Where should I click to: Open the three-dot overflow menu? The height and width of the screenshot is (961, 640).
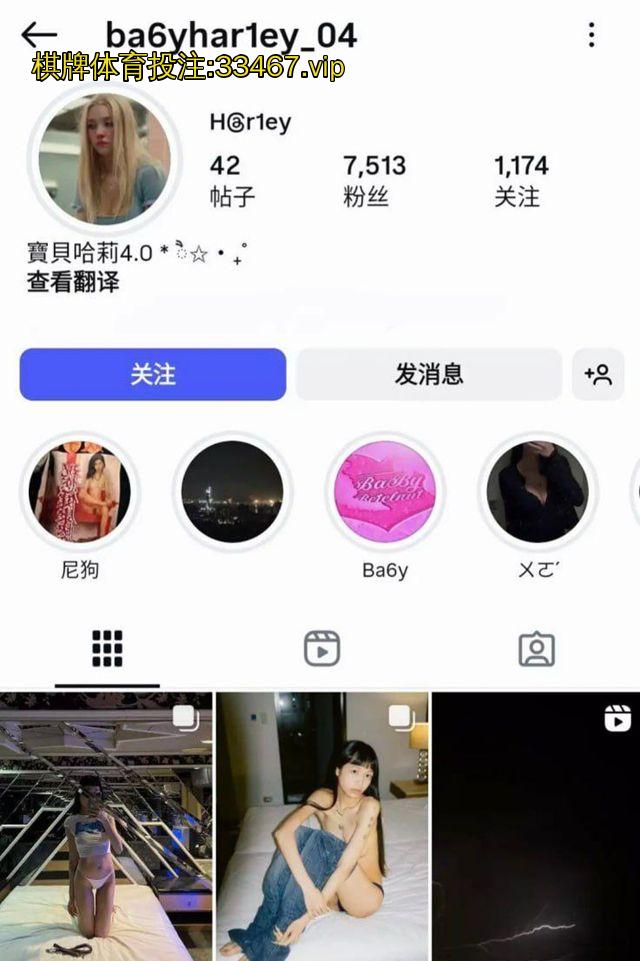[591, 36]
